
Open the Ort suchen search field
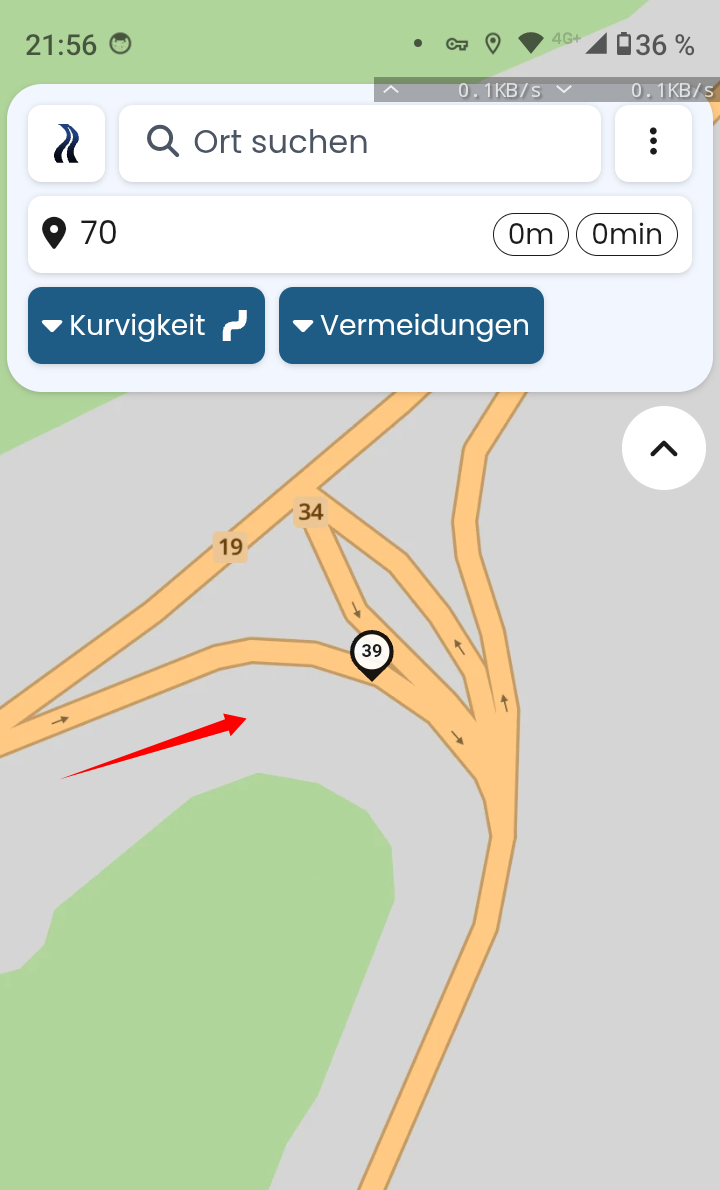[360, 144]
